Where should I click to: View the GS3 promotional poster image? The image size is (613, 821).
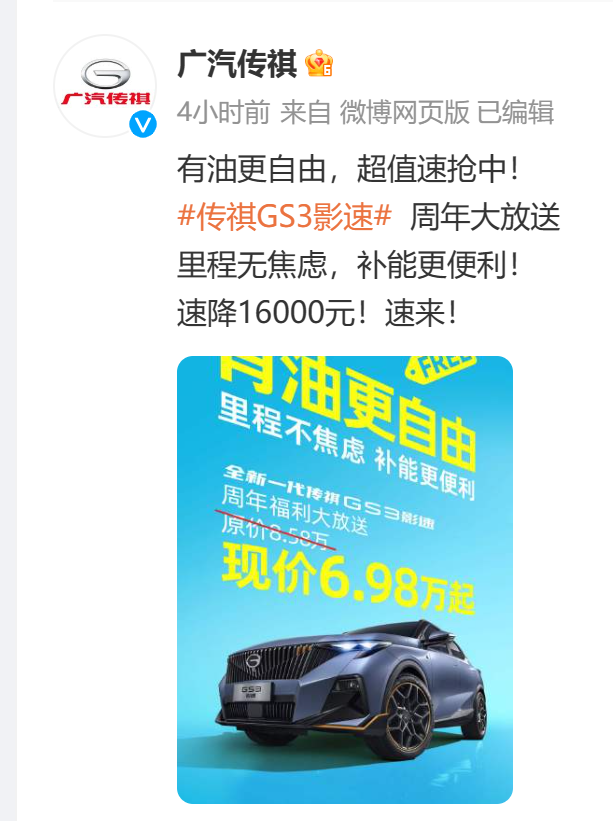(x=345, y=579)
